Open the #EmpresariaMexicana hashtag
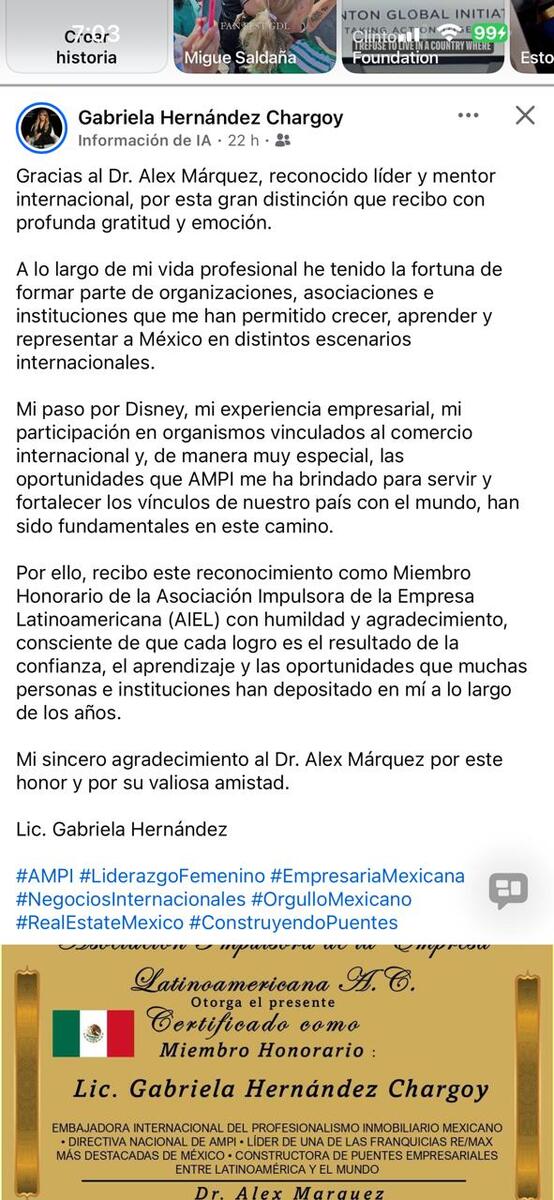 pyautogui.click(x=367, y=876)
